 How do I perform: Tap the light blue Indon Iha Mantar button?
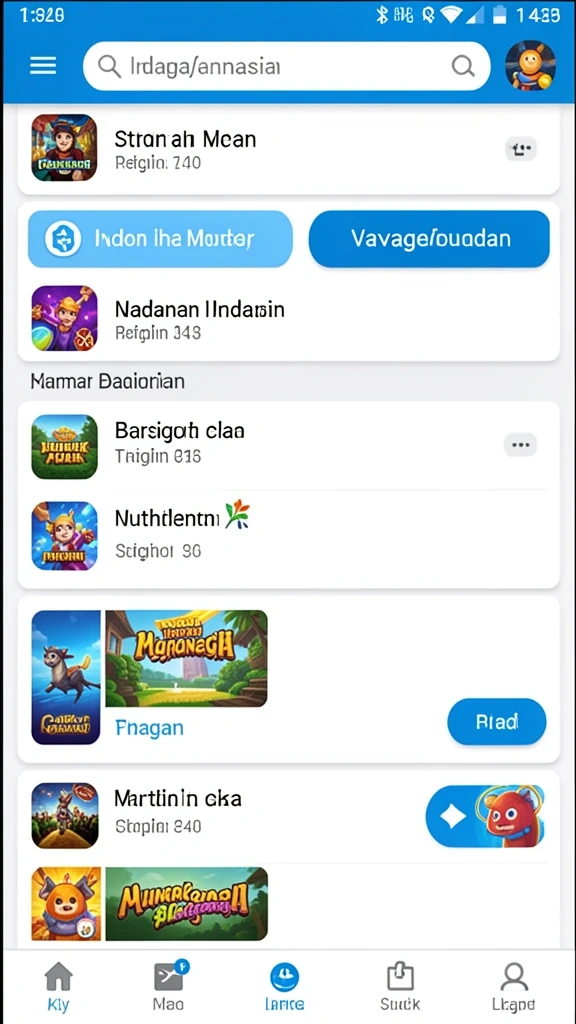pos(160,238)
